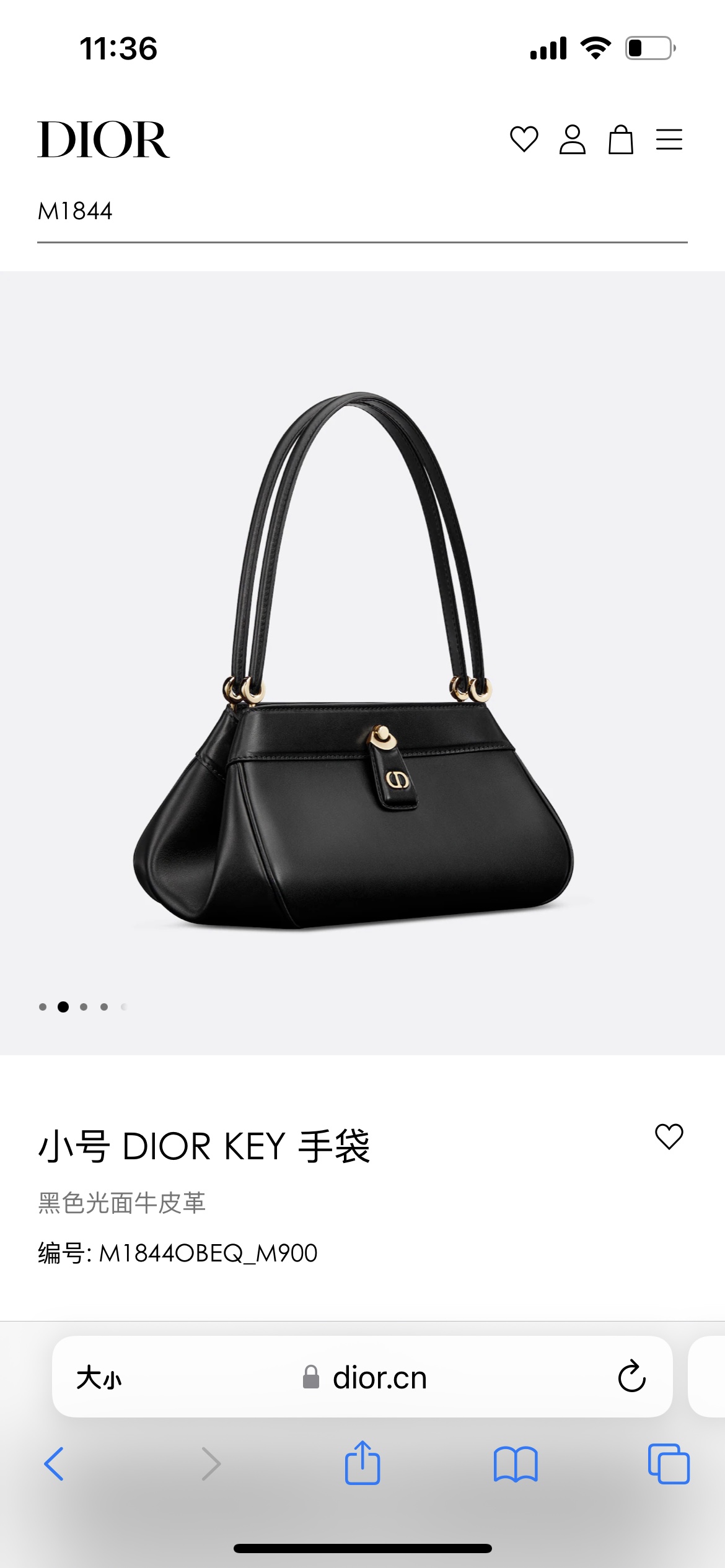Open the wishlist heart in the header
The image size is (725, 1568).
[x=524, y=139]
